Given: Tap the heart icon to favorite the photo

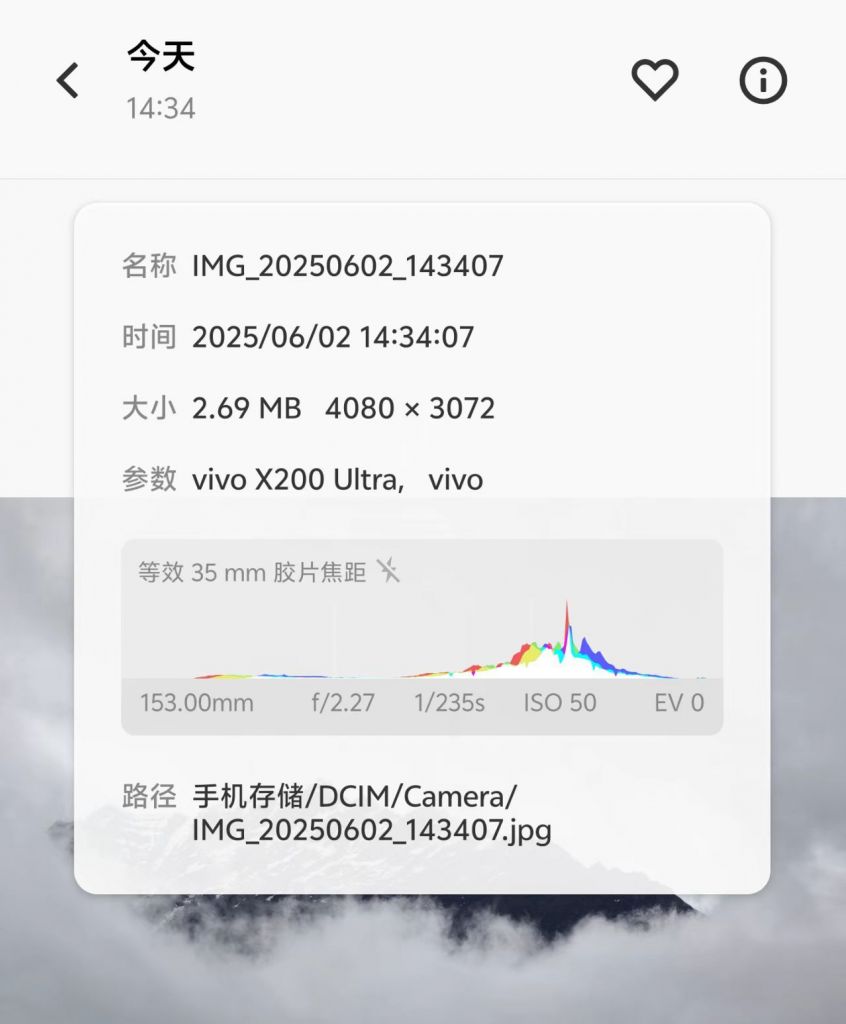Looking at the screenshot, I should tap(655, 79).
